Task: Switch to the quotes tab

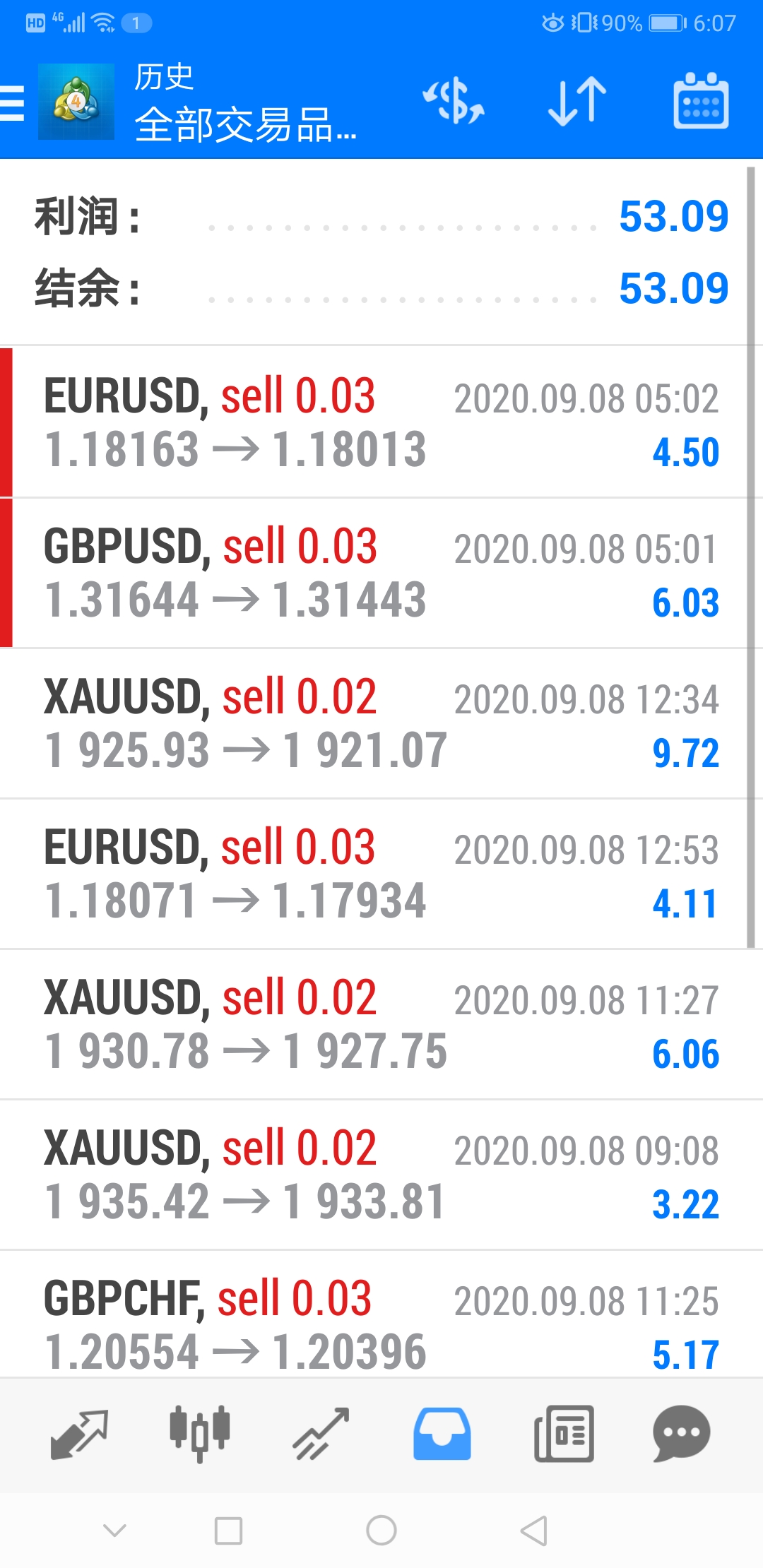Action: click(79, 1434)
